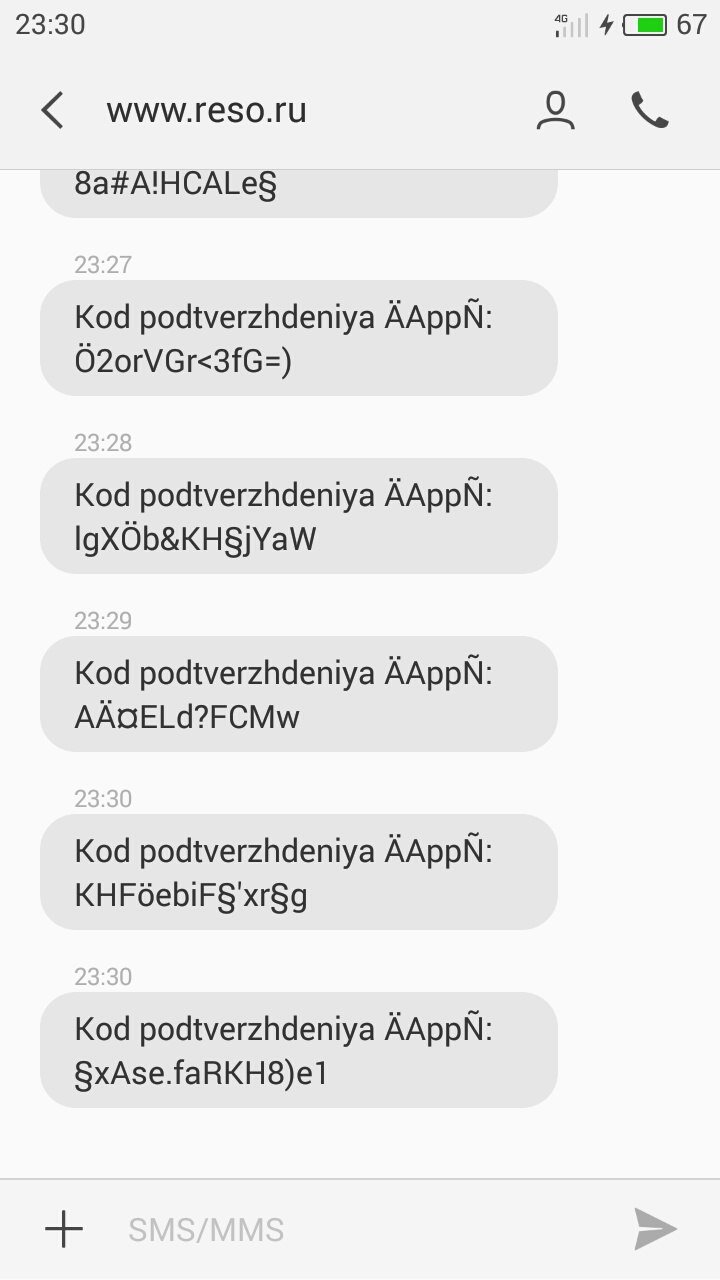Open the attachment plus menu
Screen dimensions: 720x1280
click(x=64, y=1229)
